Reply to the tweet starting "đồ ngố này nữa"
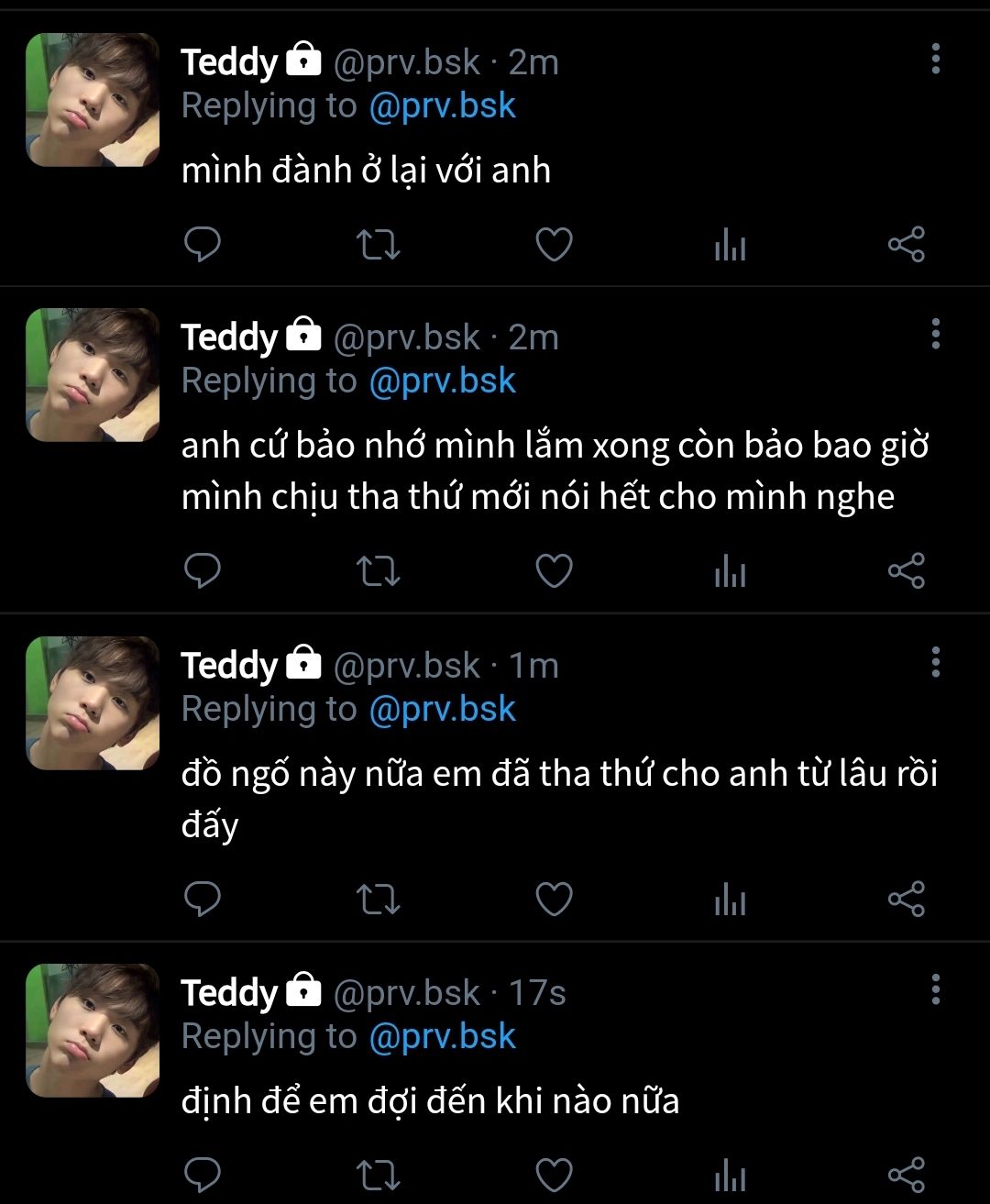This screenshot has height=1204, width=990. pyautogui.click(x=203, y=900)
